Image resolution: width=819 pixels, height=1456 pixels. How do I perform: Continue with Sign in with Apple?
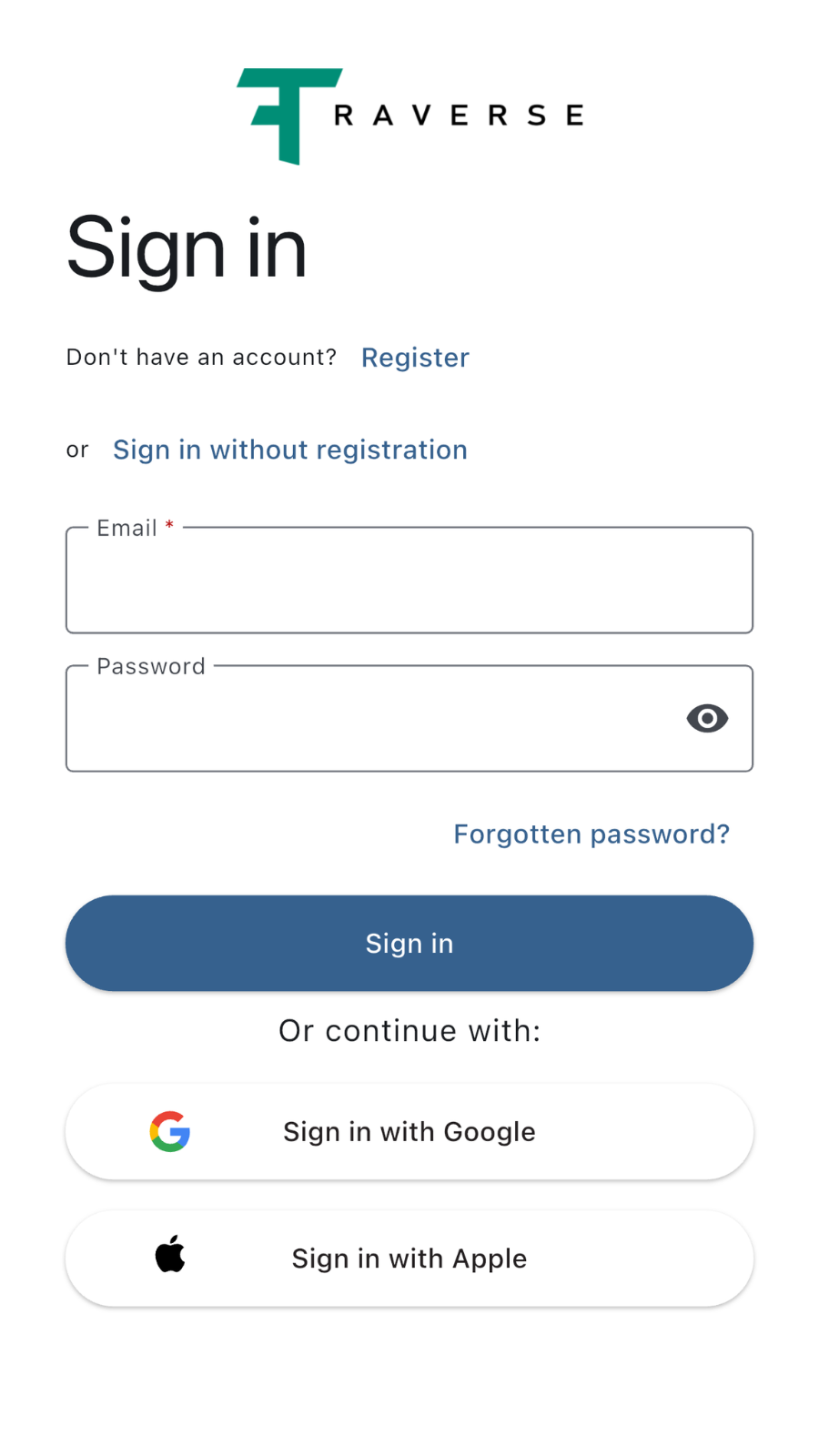(409, 1259)
